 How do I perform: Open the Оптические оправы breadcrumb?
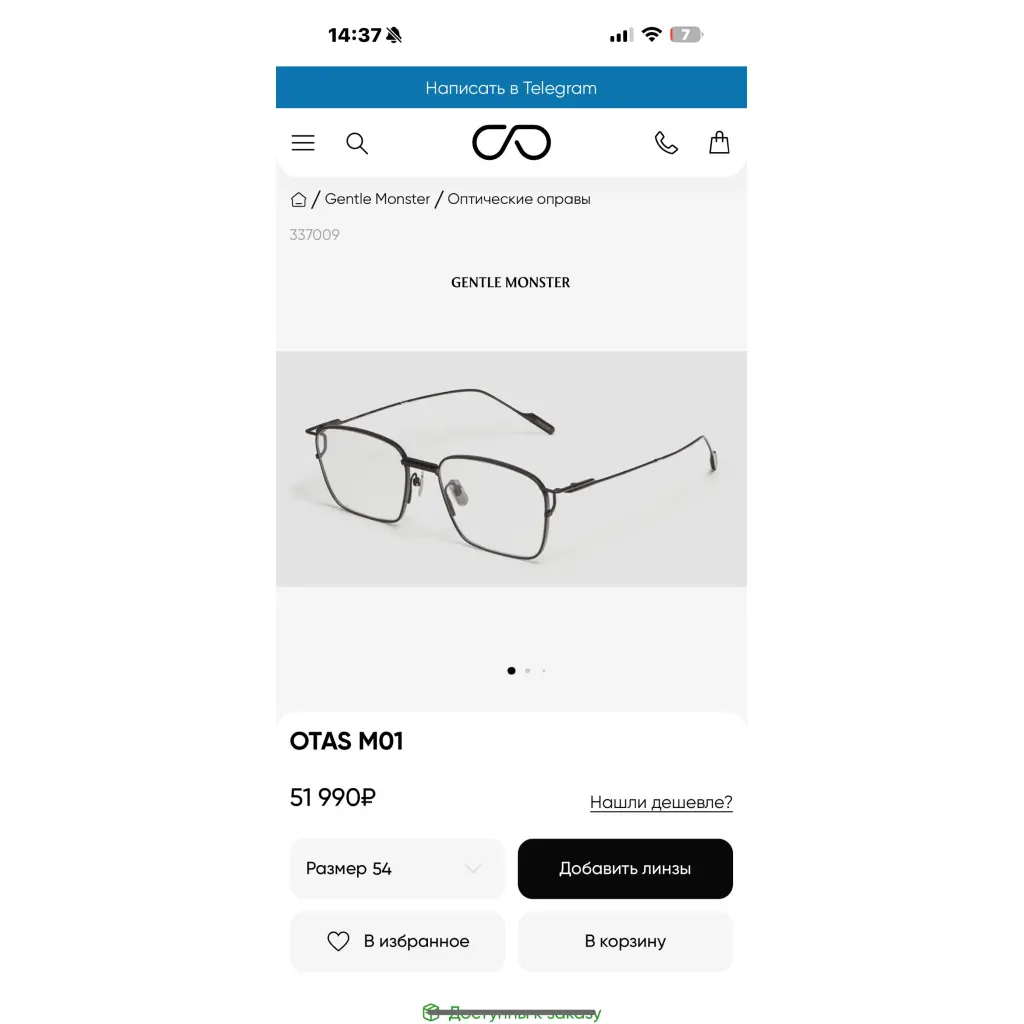[519, 199]
